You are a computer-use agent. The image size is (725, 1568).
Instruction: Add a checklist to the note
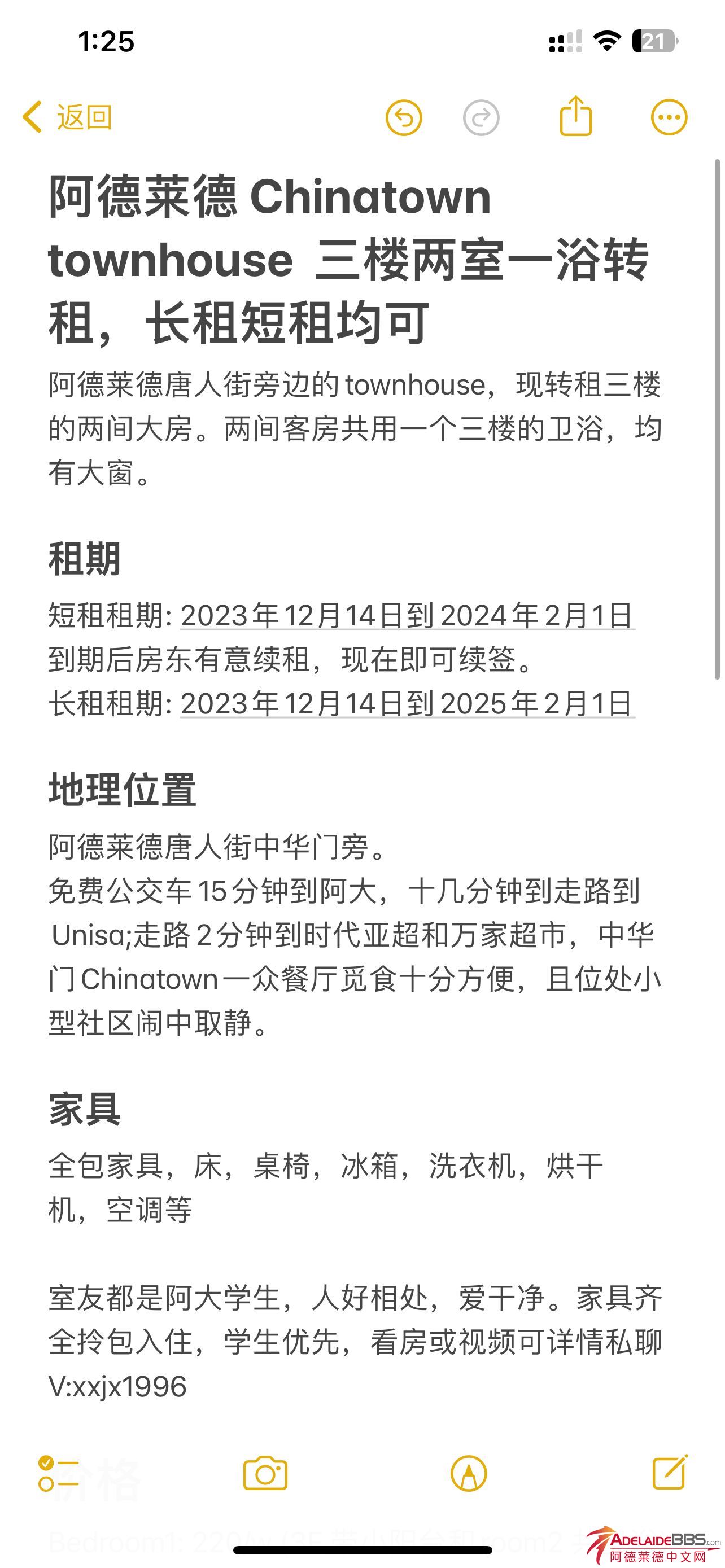[58, 1473]
